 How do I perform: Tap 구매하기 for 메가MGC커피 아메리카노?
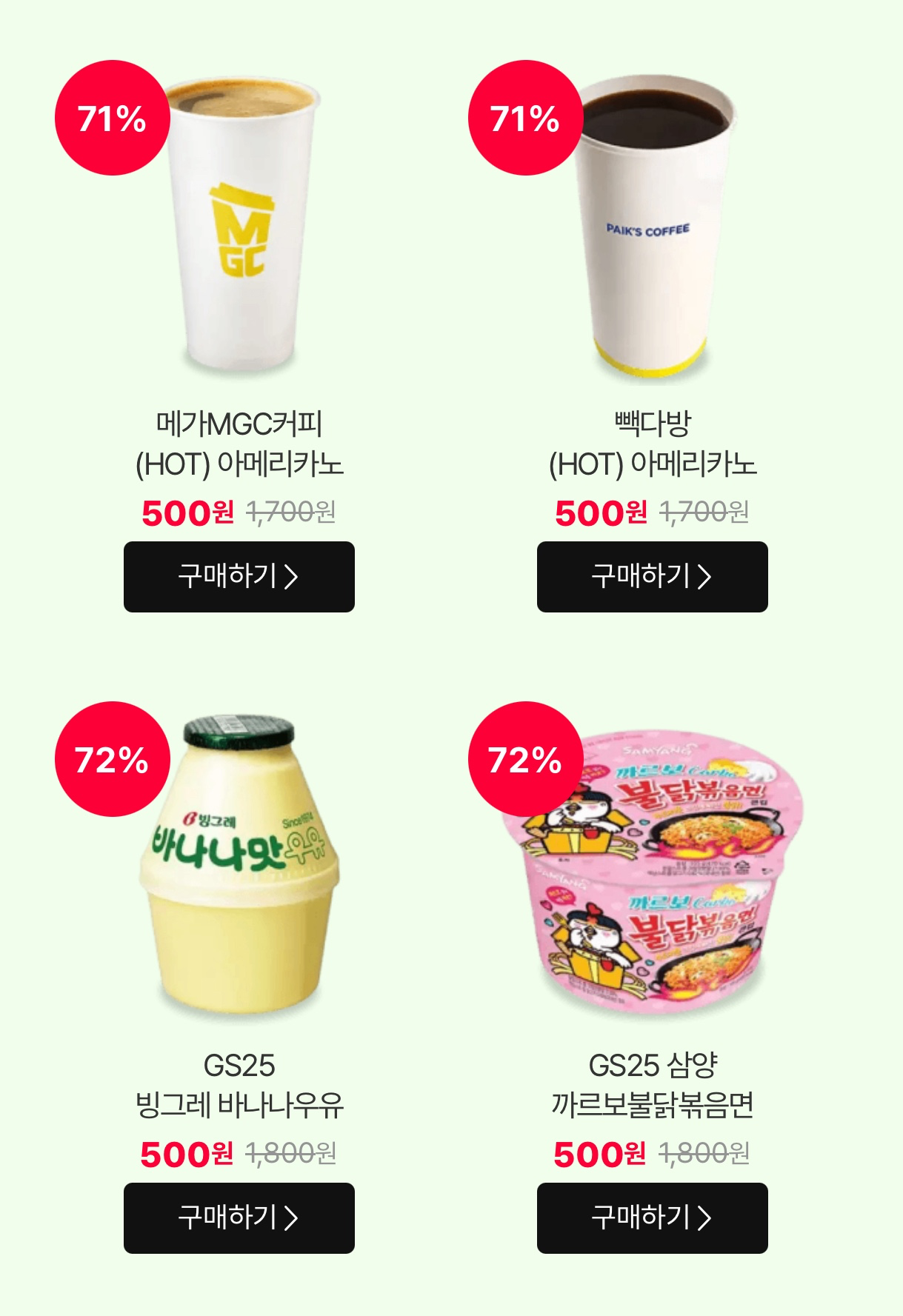pos(239,576)
